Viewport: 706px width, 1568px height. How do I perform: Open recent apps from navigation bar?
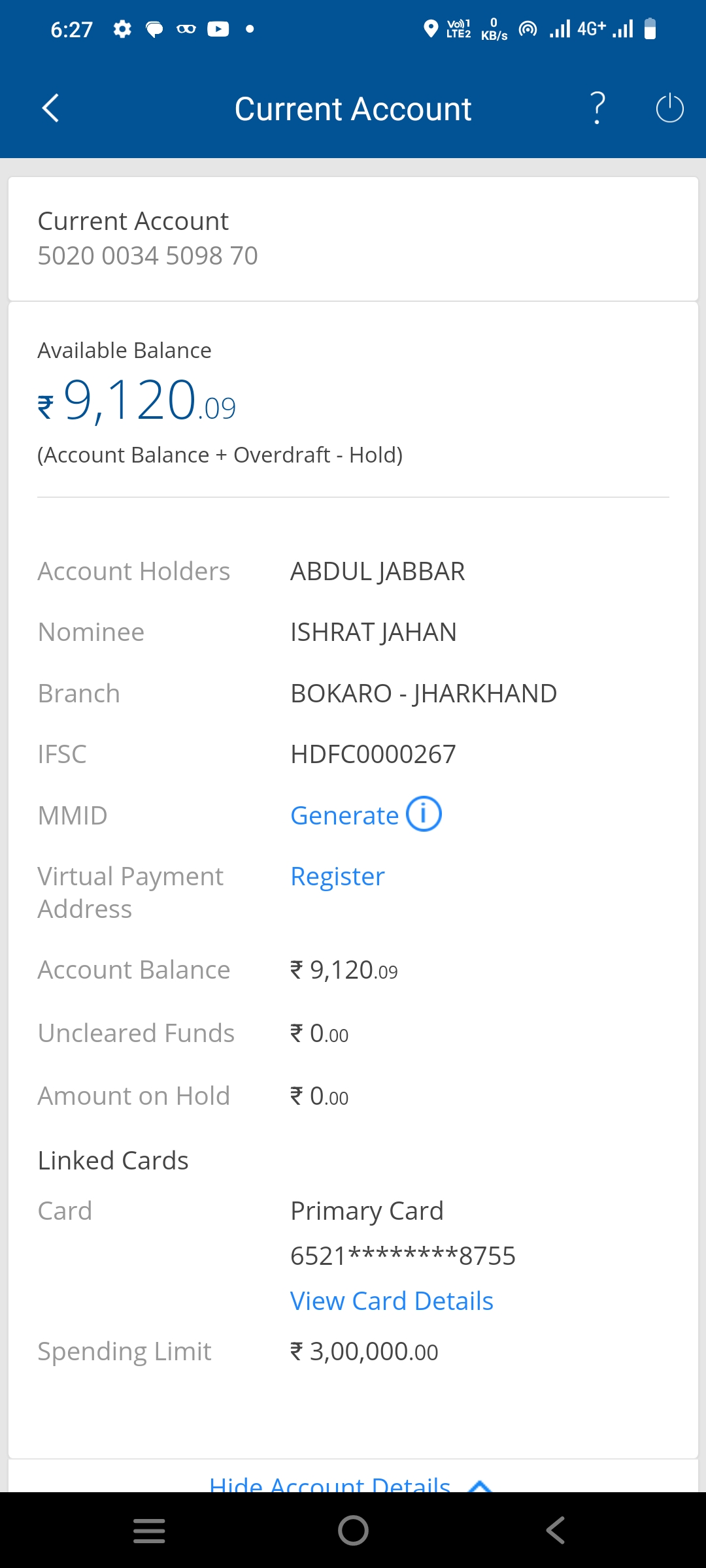[149, 1530]
